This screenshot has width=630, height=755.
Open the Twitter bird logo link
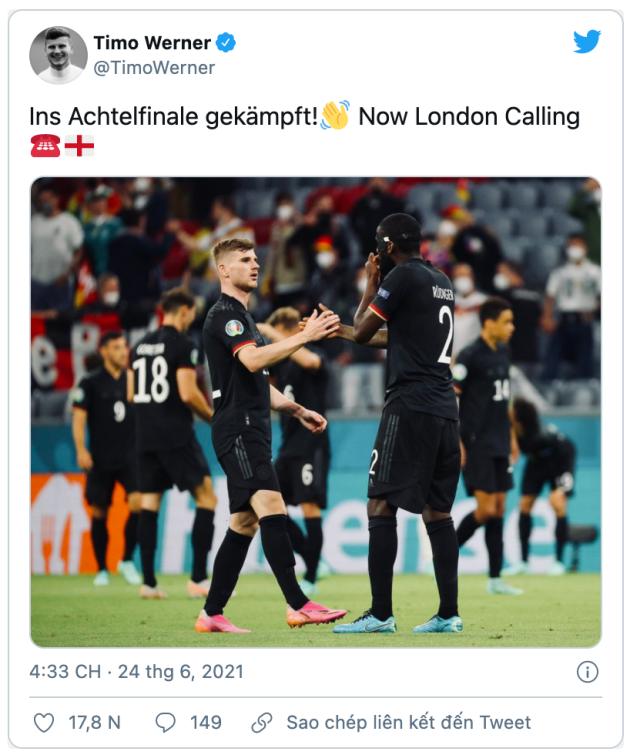(587, 42)
